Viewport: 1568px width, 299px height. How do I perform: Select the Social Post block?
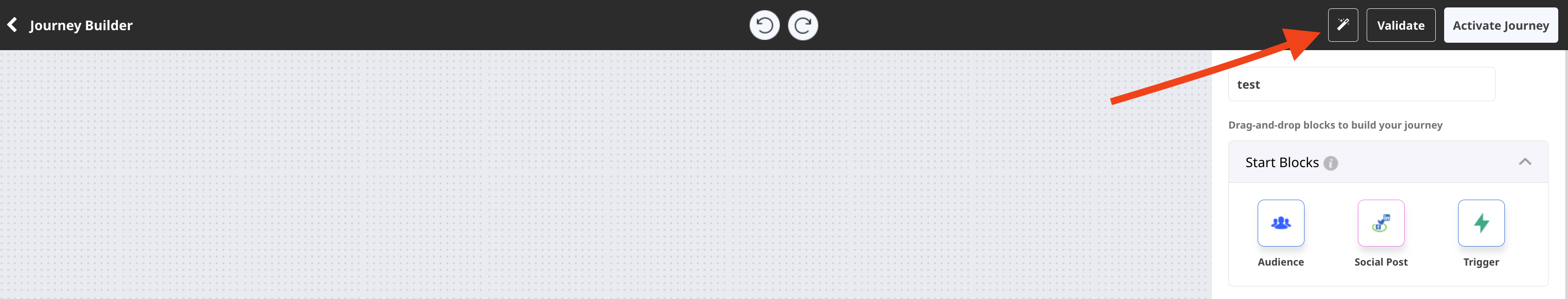point(1381,223)
